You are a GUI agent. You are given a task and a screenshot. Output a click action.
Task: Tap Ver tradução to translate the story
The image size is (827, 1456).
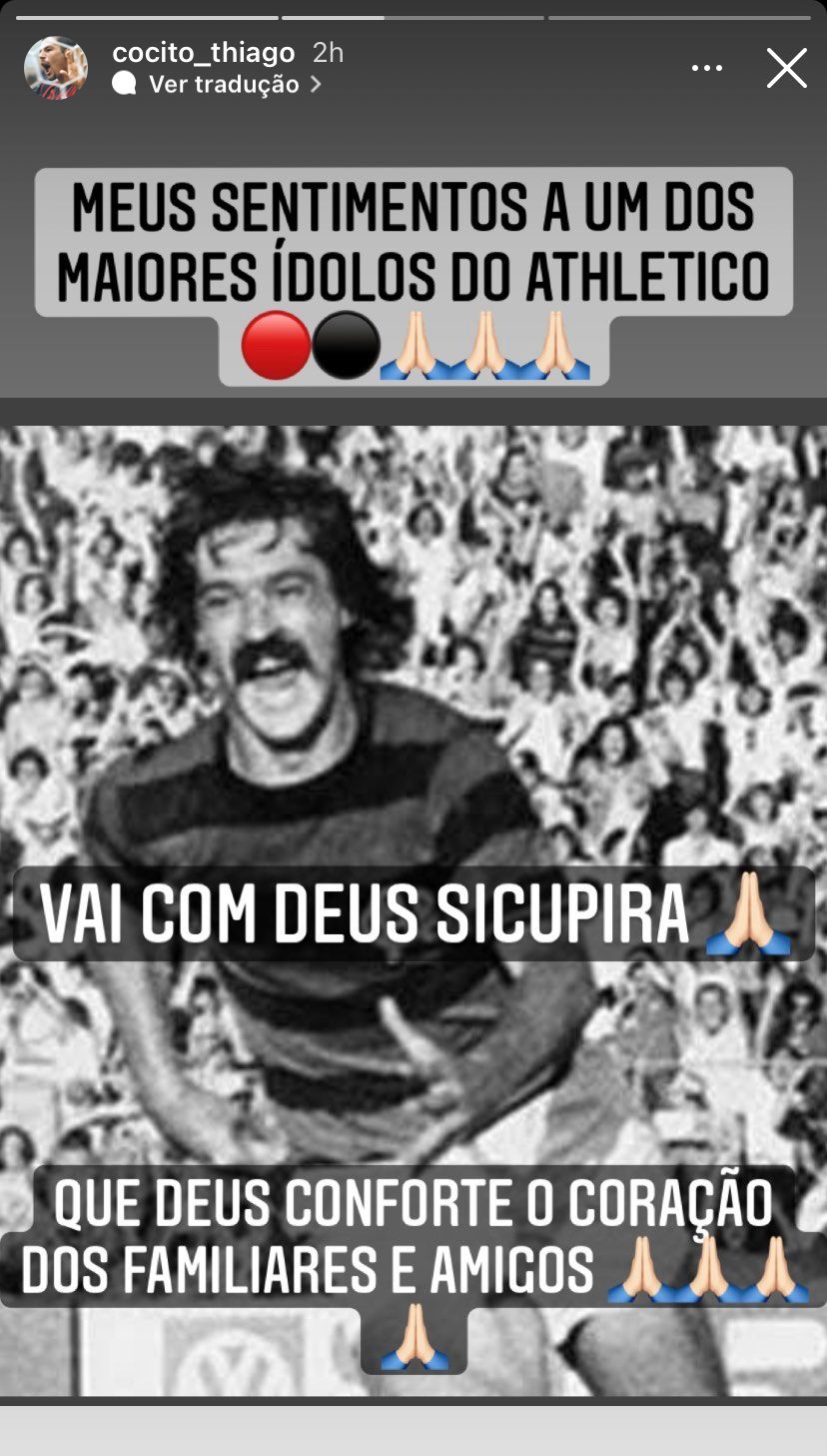pos(224,85)
